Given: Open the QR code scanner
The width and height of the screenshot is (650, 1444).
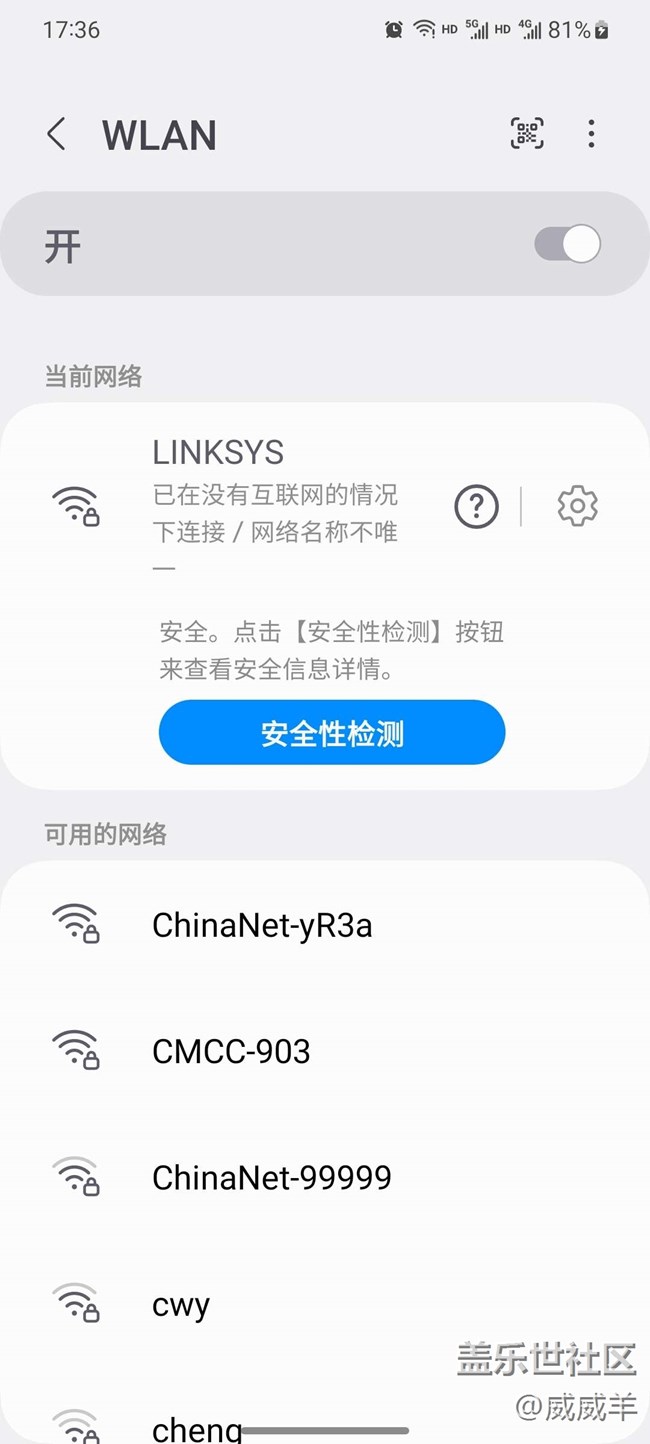Looking at the screenshot, I should click(x=527, y=133).
